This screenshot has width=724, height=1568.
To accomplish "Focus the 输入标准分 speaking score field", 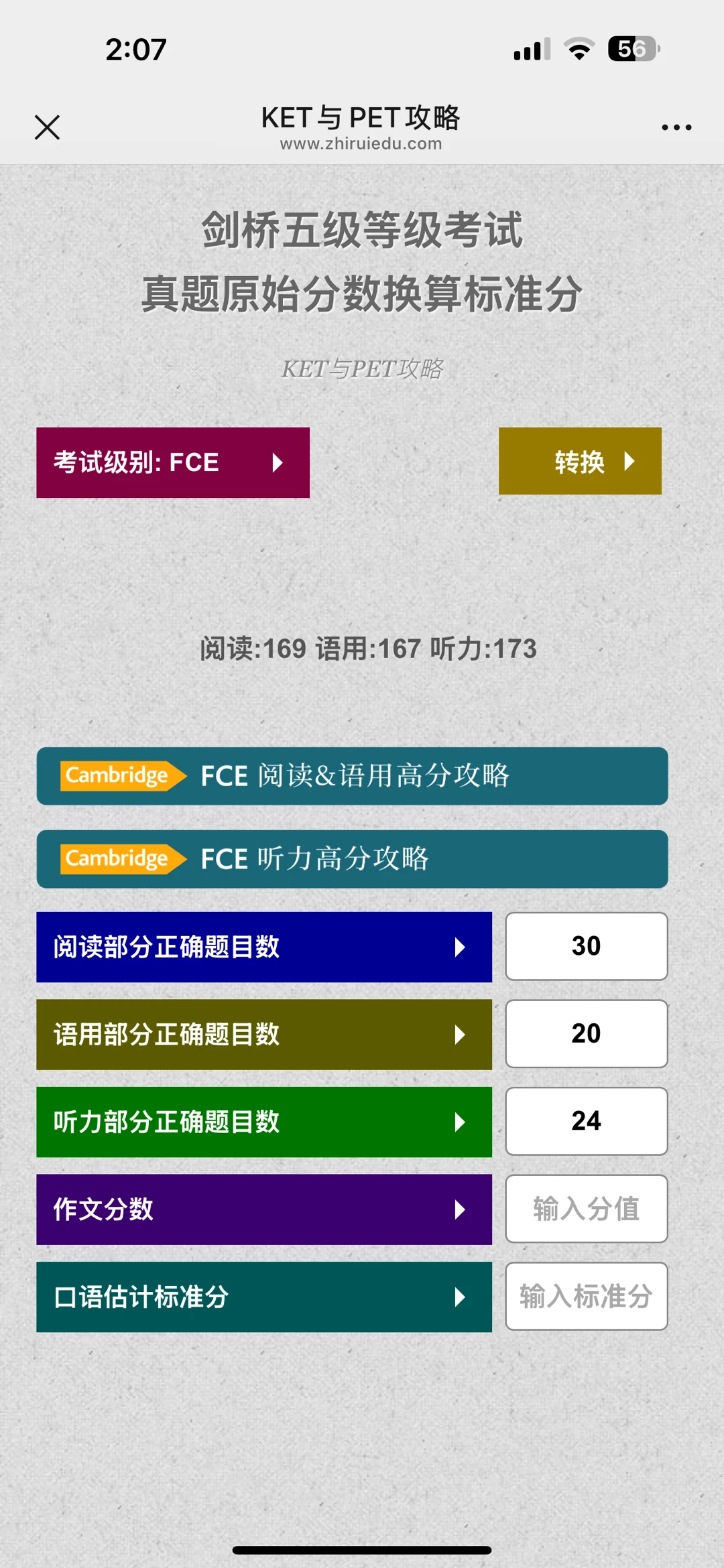I will (587, 1296).
